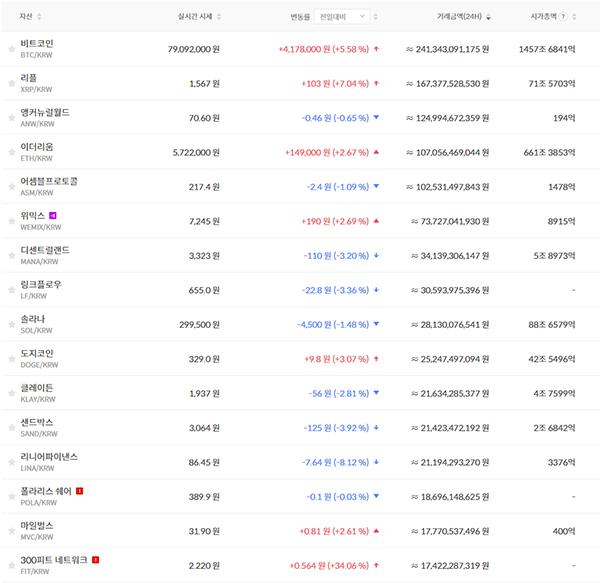600x583 pixels.
Task: Open the 이더리움 ETH/KRW row
Action: pos(37,151)
